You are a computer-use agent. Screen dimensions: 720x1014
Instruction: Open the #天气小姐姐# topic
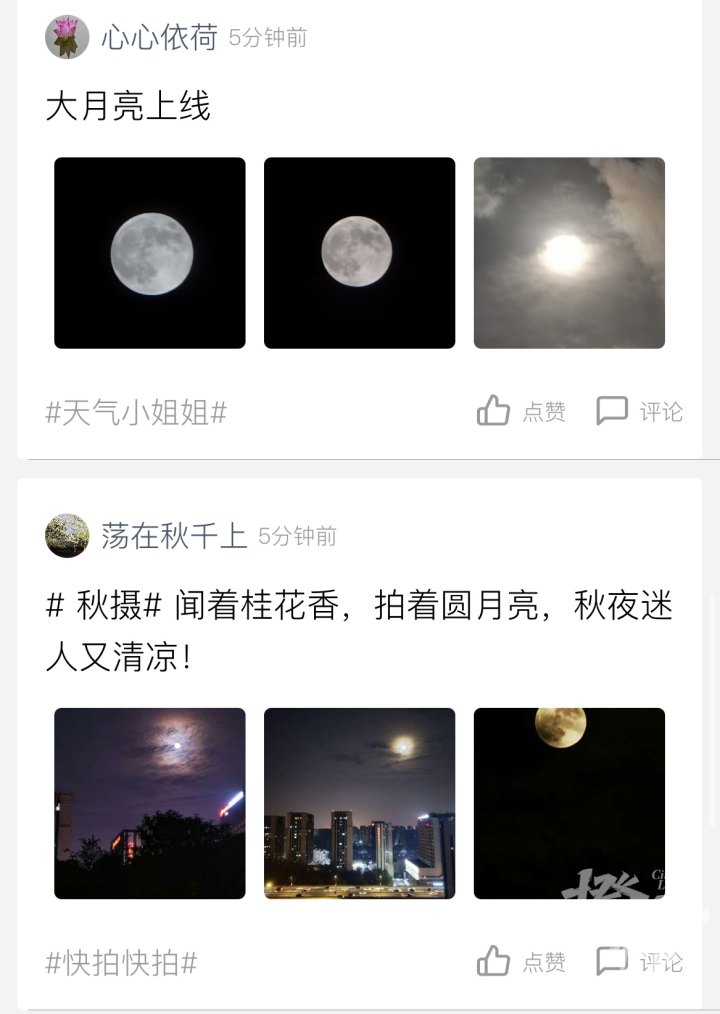point(136,412)
